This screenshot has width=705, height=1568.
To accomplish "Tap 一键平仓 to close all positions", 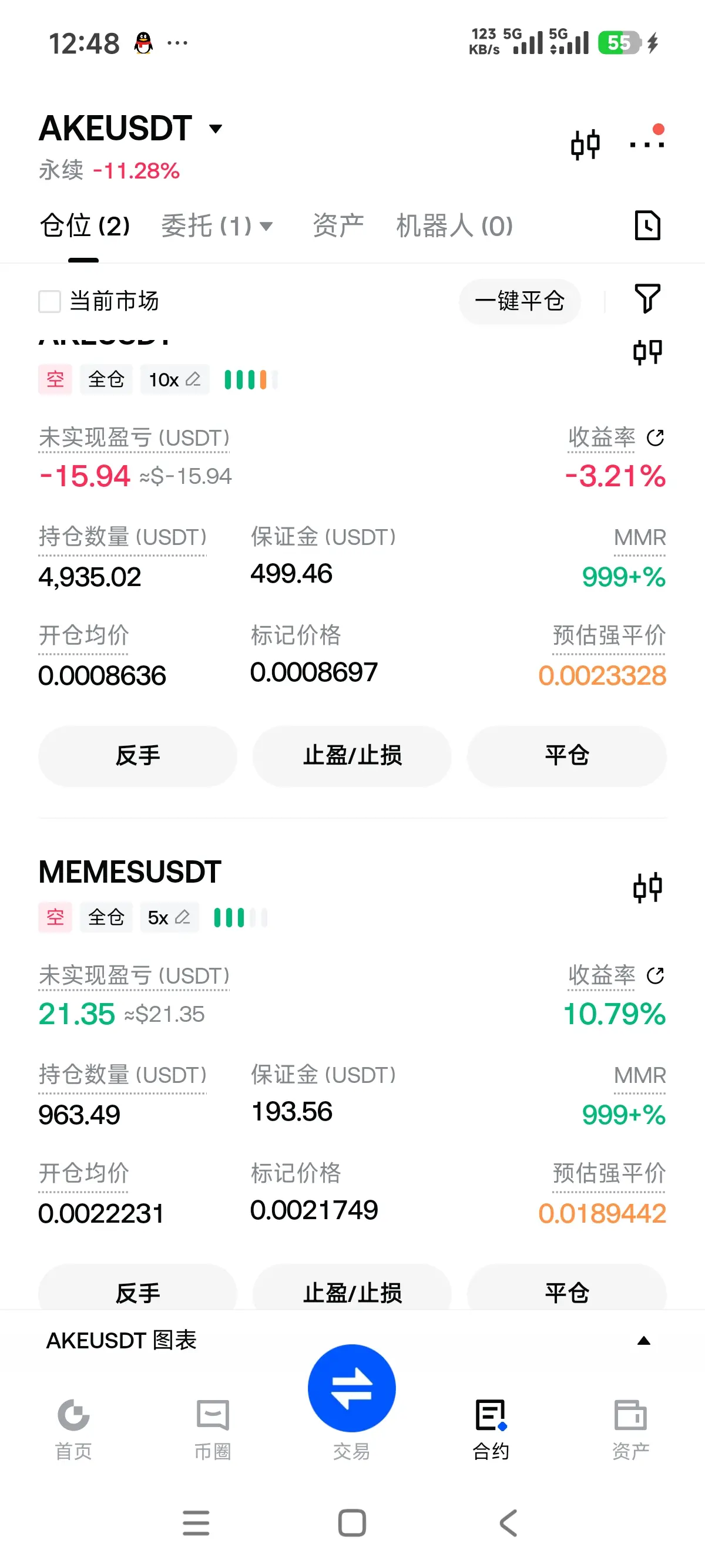I will 519,301.
